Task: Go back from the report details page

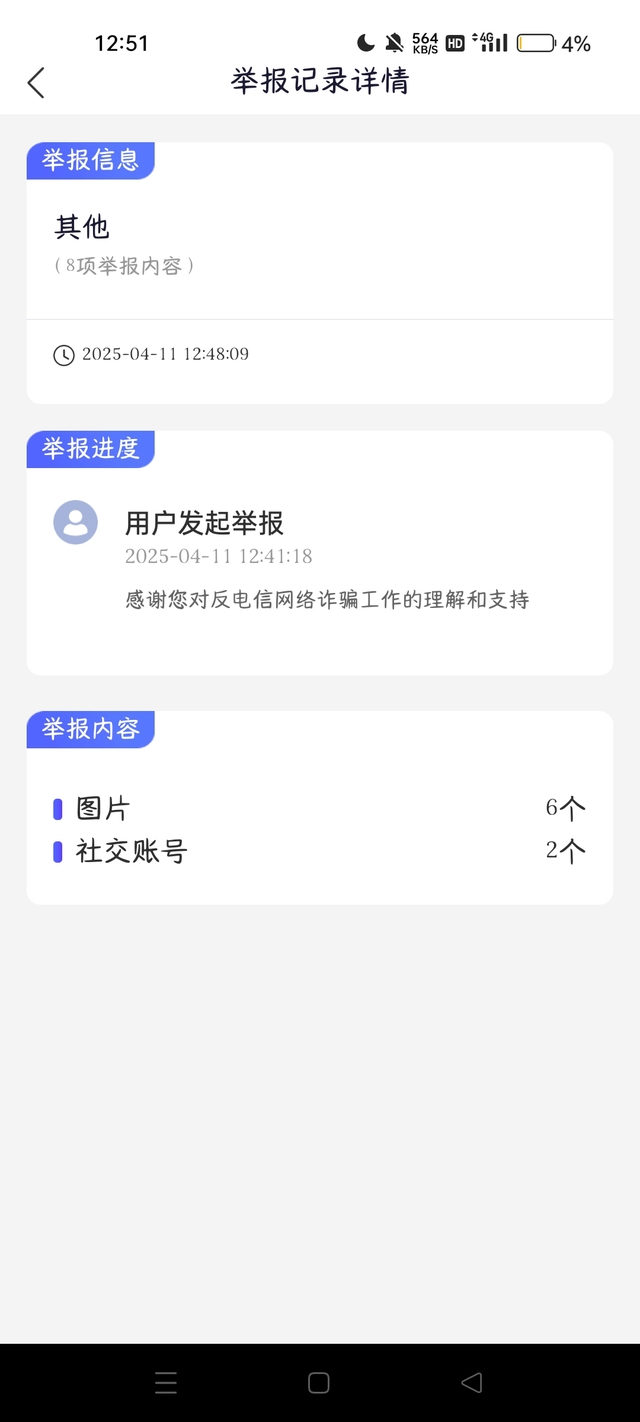Action: 36,82
